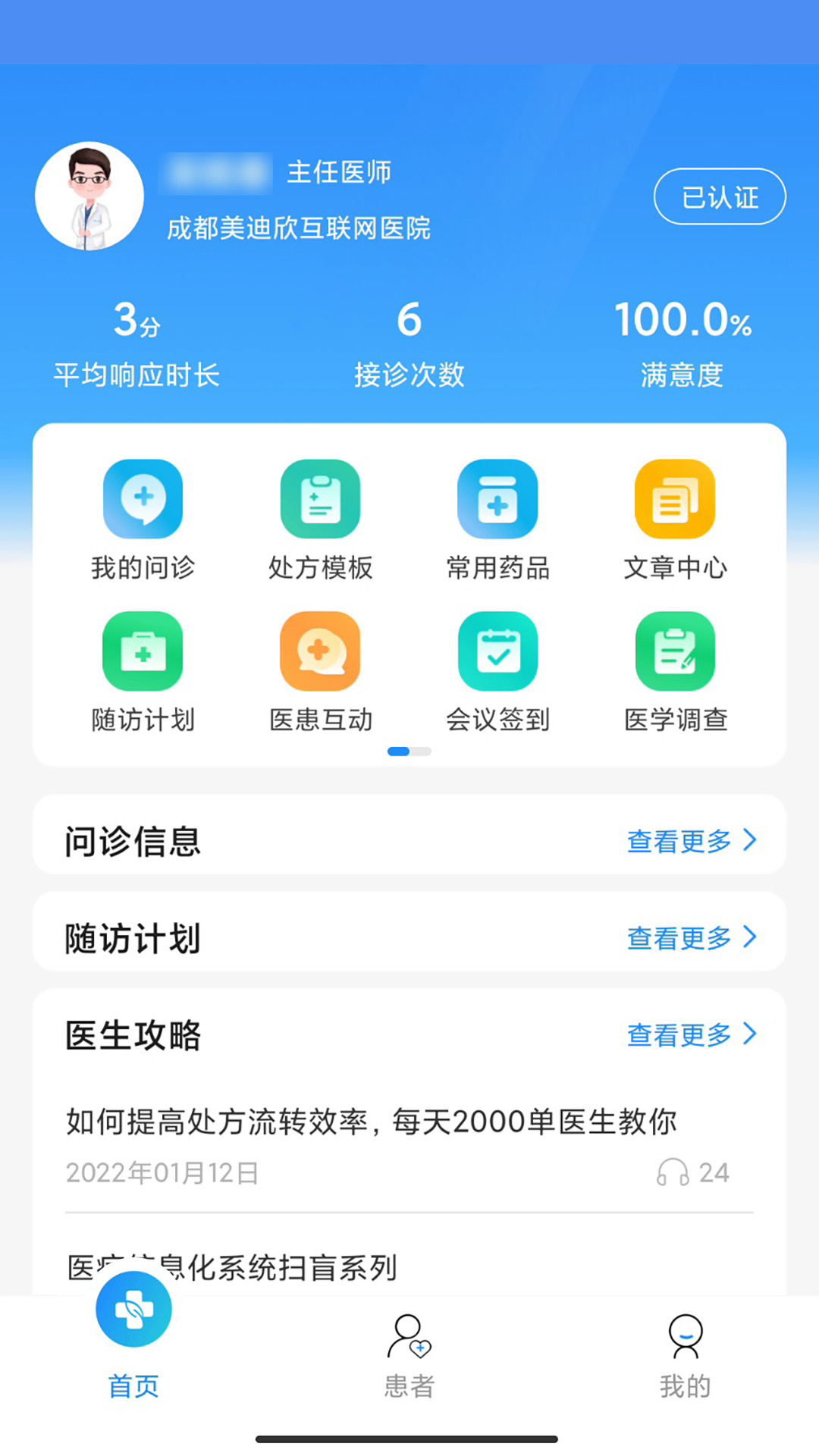Viewport: 819px width, 1456px height.
Task: Switch to the 我的 tab
Action: pos(685,1357)
